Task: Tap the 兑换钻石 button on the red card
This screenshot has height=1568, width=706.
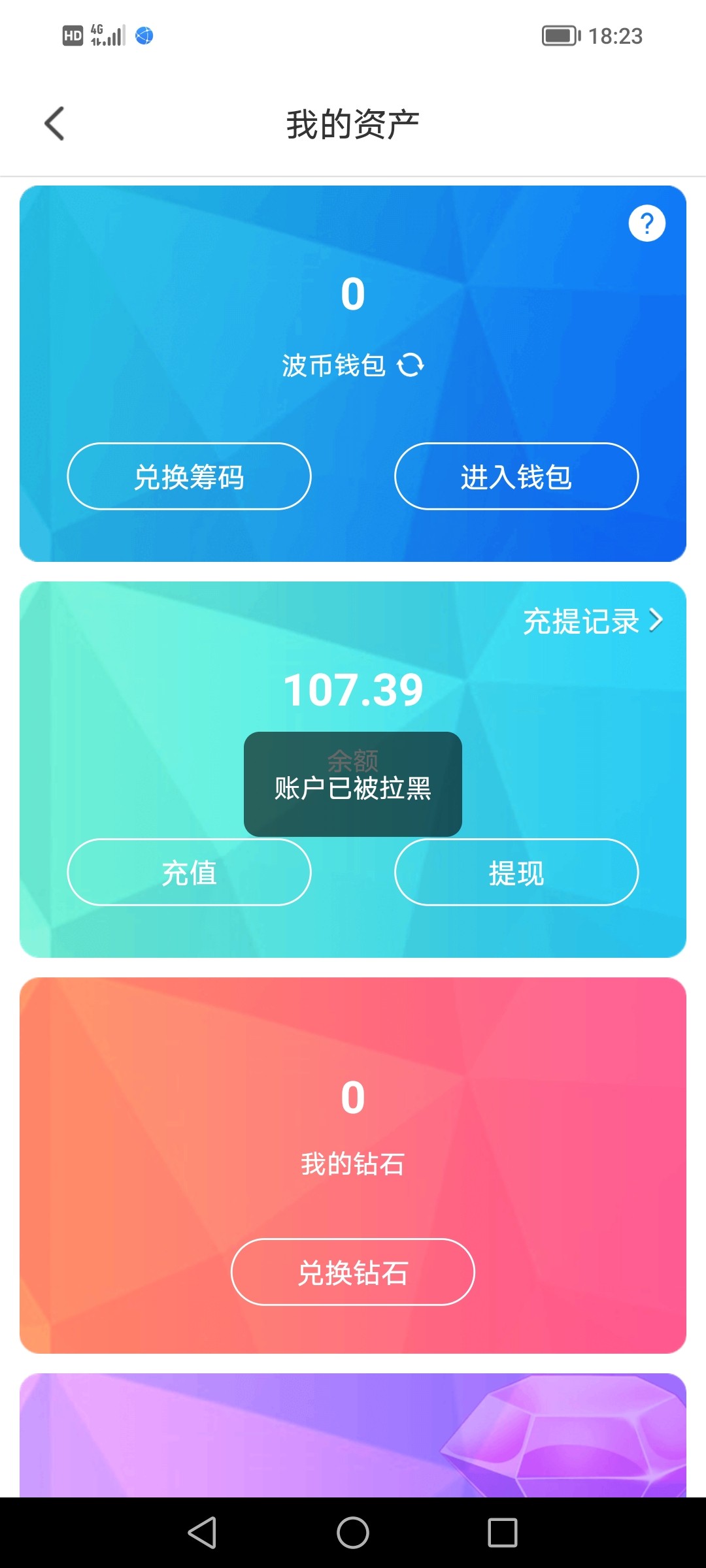Action: point(352,1272)
